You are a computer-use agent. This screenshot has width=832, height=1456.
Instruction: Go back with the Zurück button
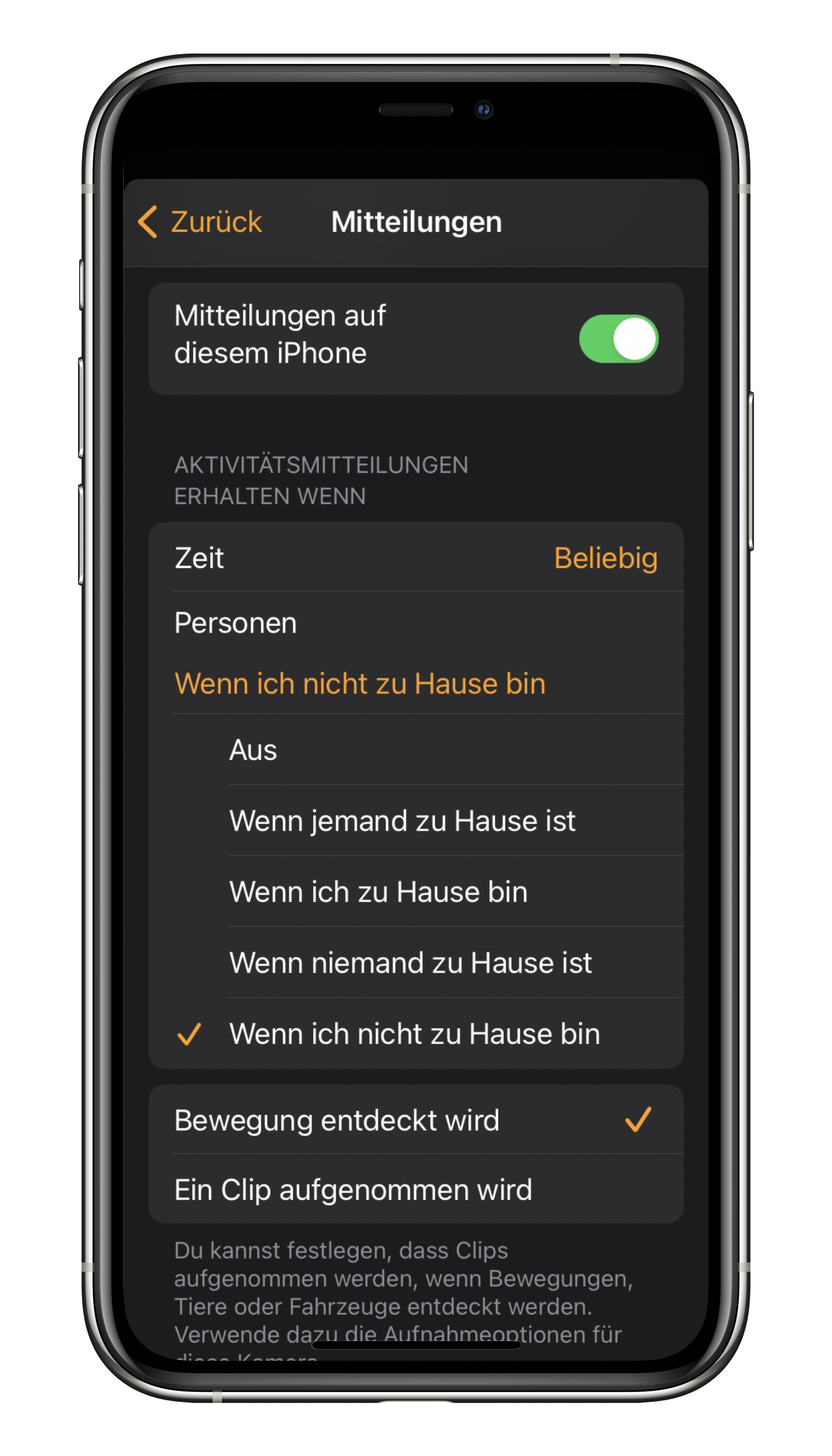coord(200,222)
